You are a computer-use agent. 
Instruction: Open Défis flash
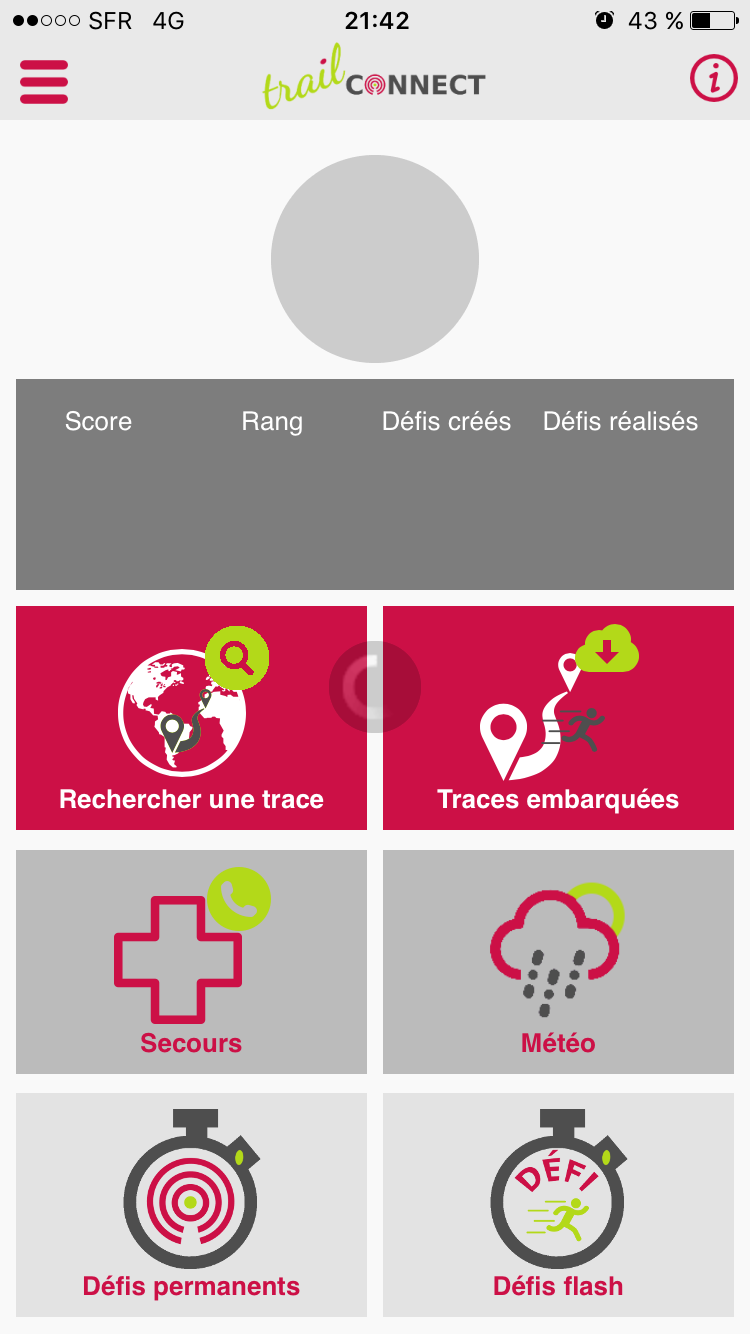click(558, 1205)
